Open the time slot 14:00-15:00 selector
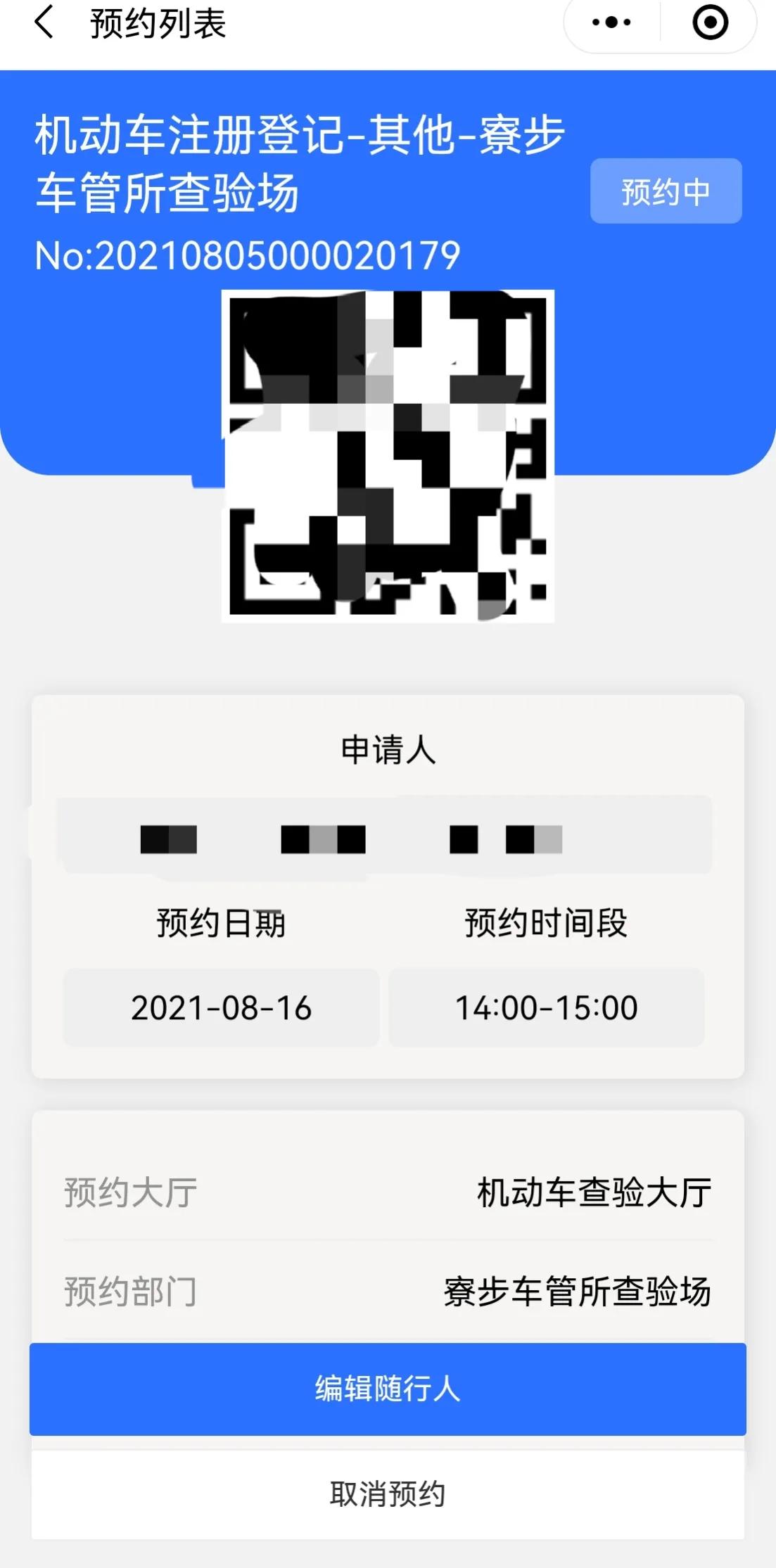Viewport: 776px width, 1568px height. click(x=546, y=1007)
